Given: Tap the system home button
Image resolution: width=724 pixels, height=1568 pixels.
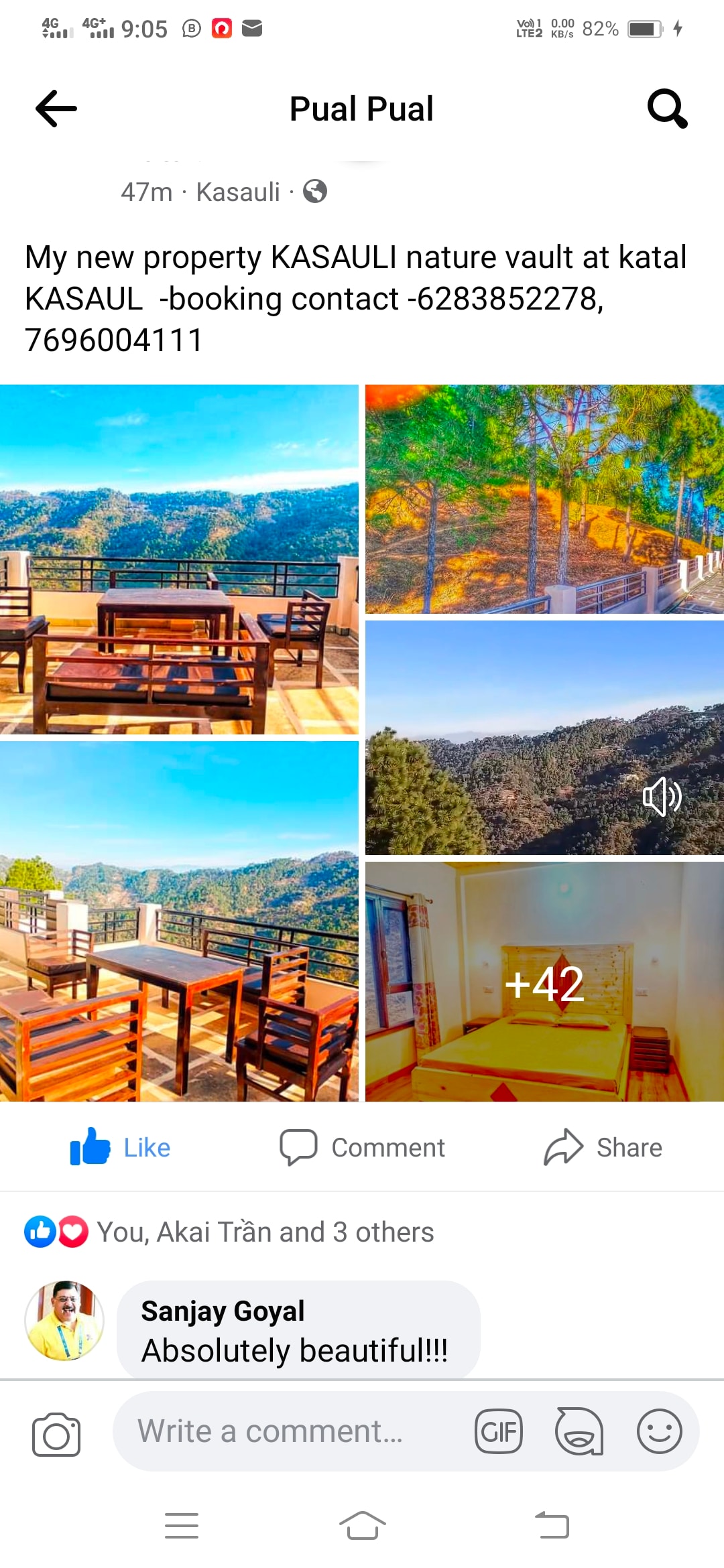Looking at the screenshot, I should pos(362,1526).
